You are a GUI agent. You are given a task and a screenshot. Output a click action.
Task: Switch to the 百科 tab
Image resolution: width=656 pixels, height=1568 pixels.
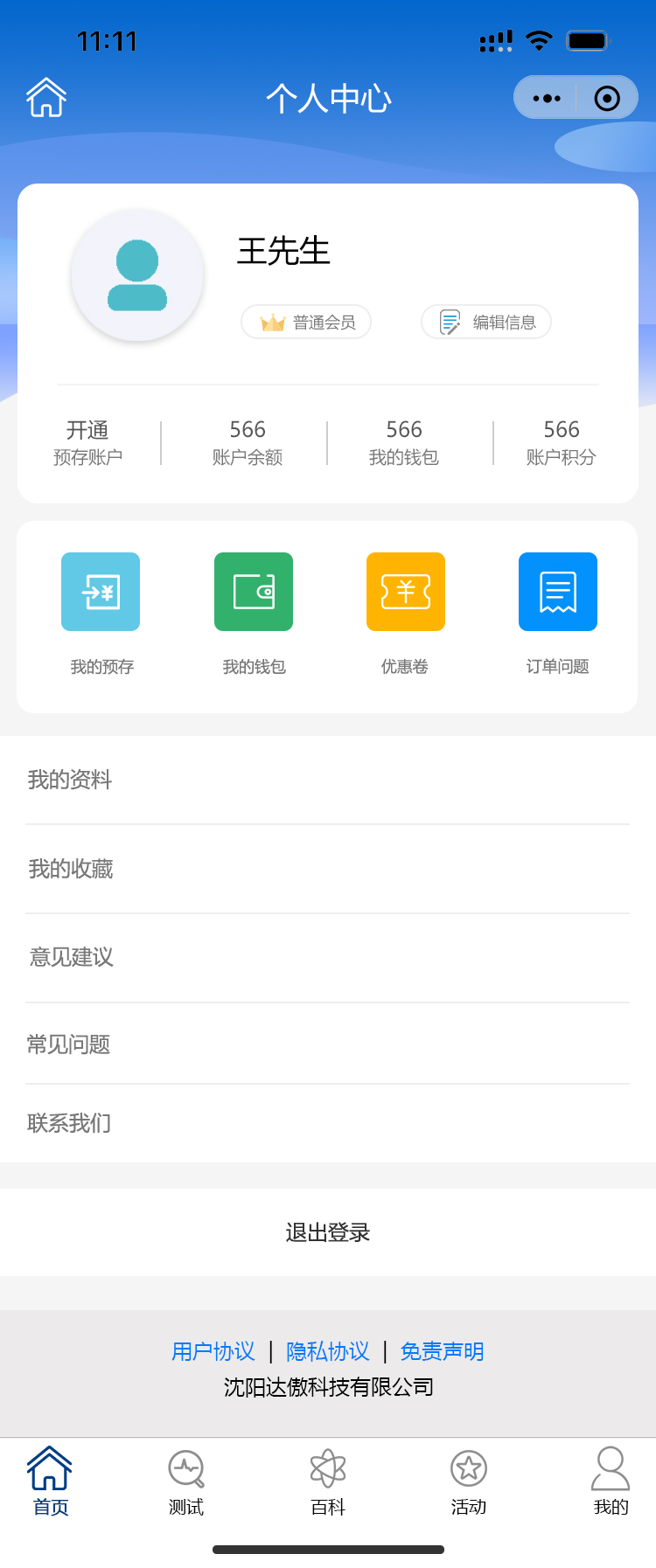[328, 1481]
